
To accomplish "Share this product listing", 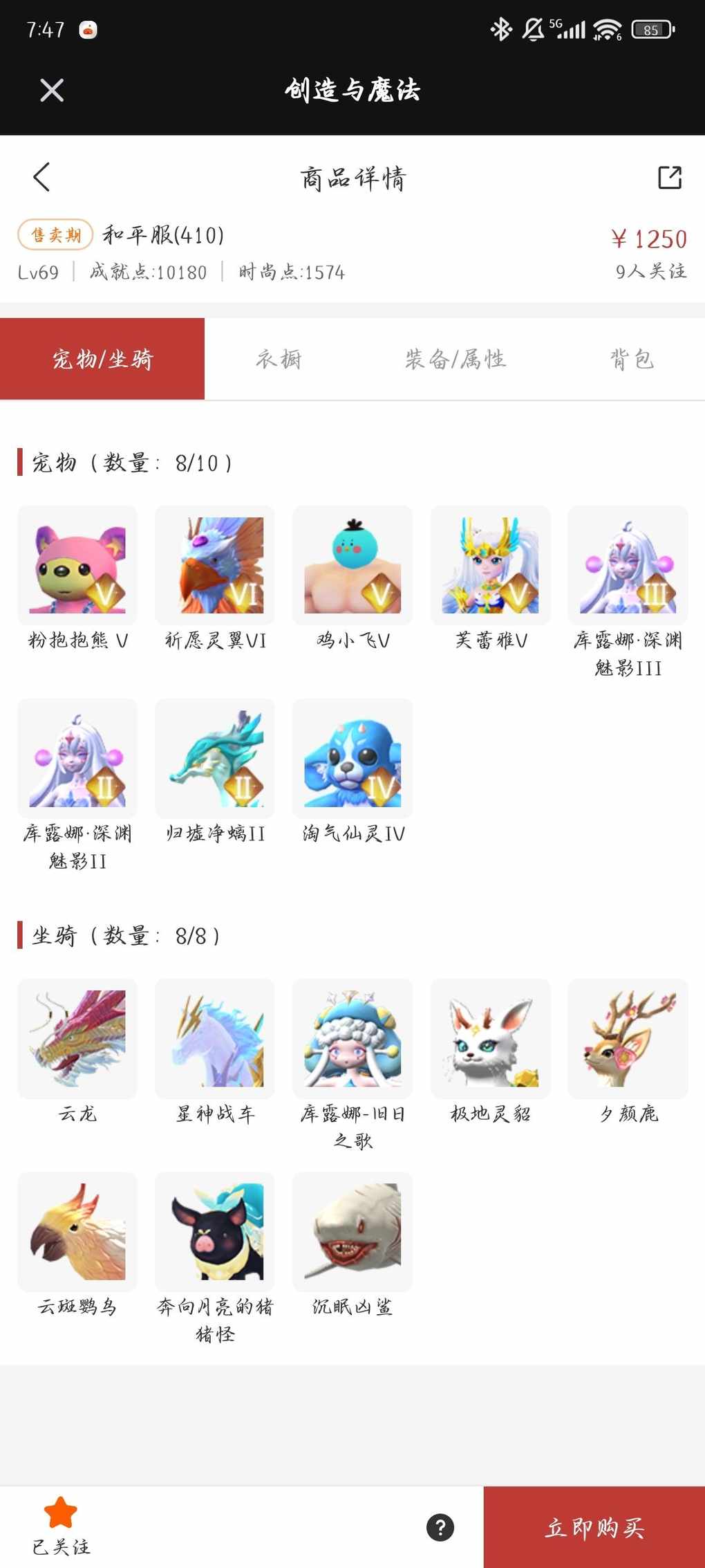I will tap(669, 177).
